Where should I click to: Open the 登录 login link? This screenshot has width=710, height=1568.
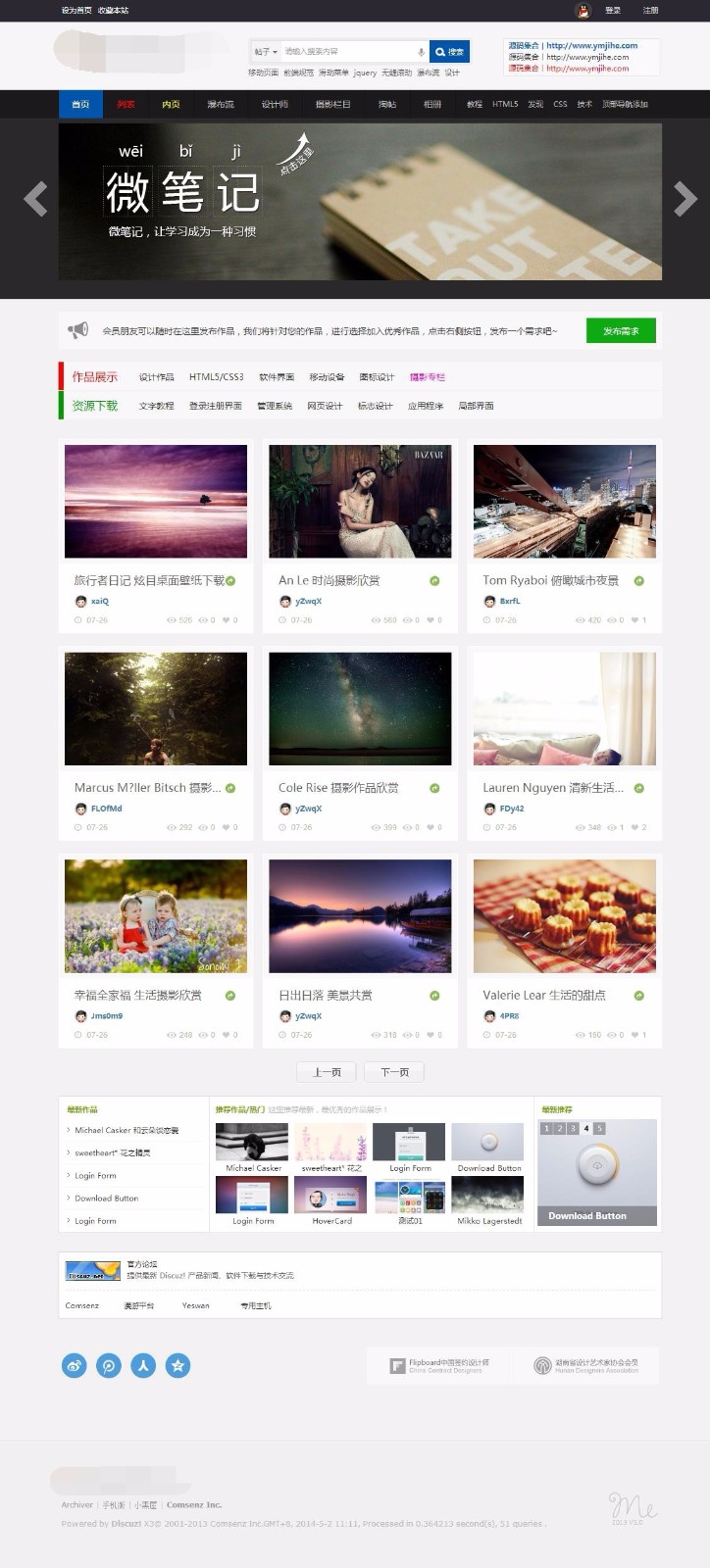pos(613,11)
